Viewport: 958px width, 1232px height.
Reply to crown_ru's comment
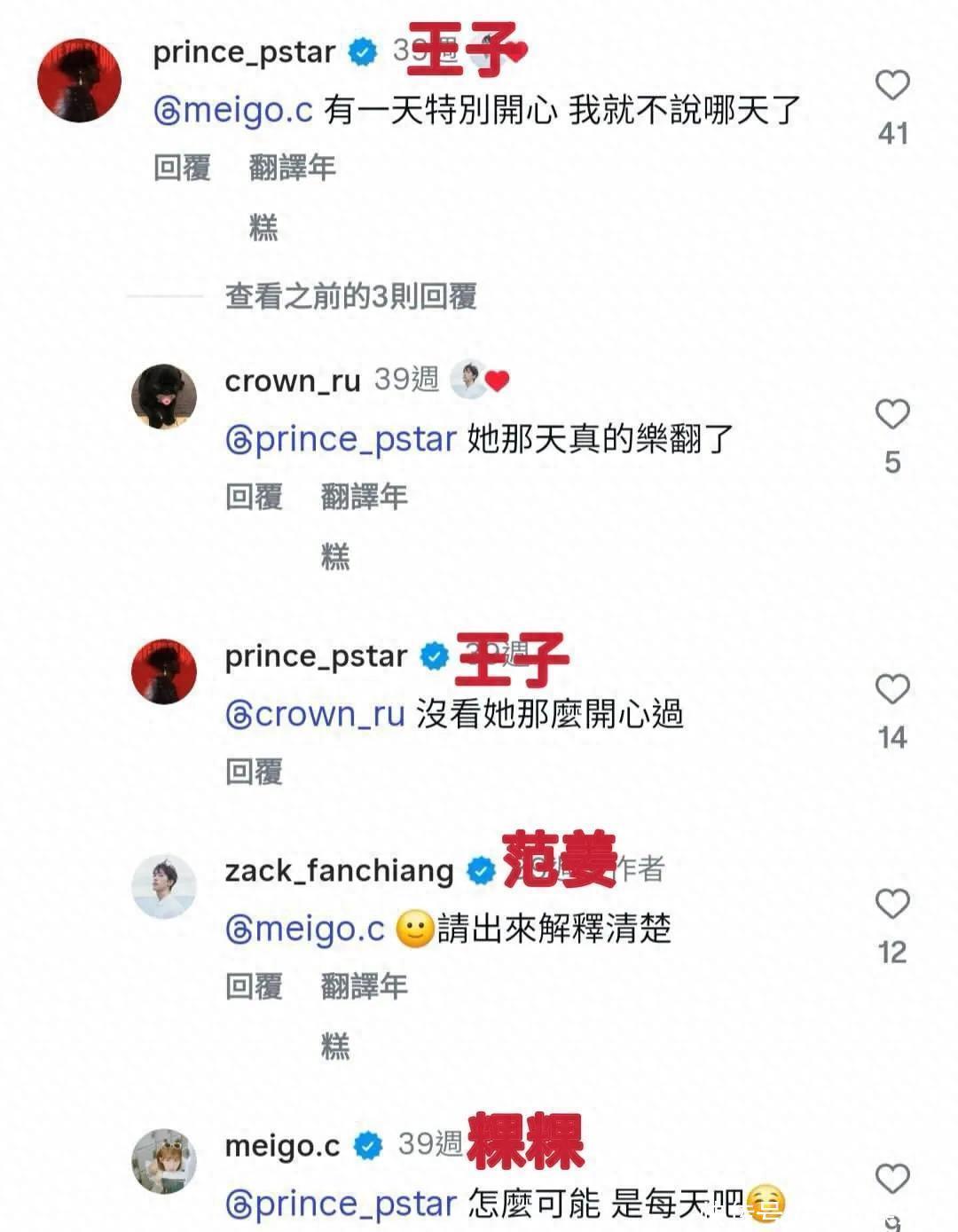[x=254, y=496]
